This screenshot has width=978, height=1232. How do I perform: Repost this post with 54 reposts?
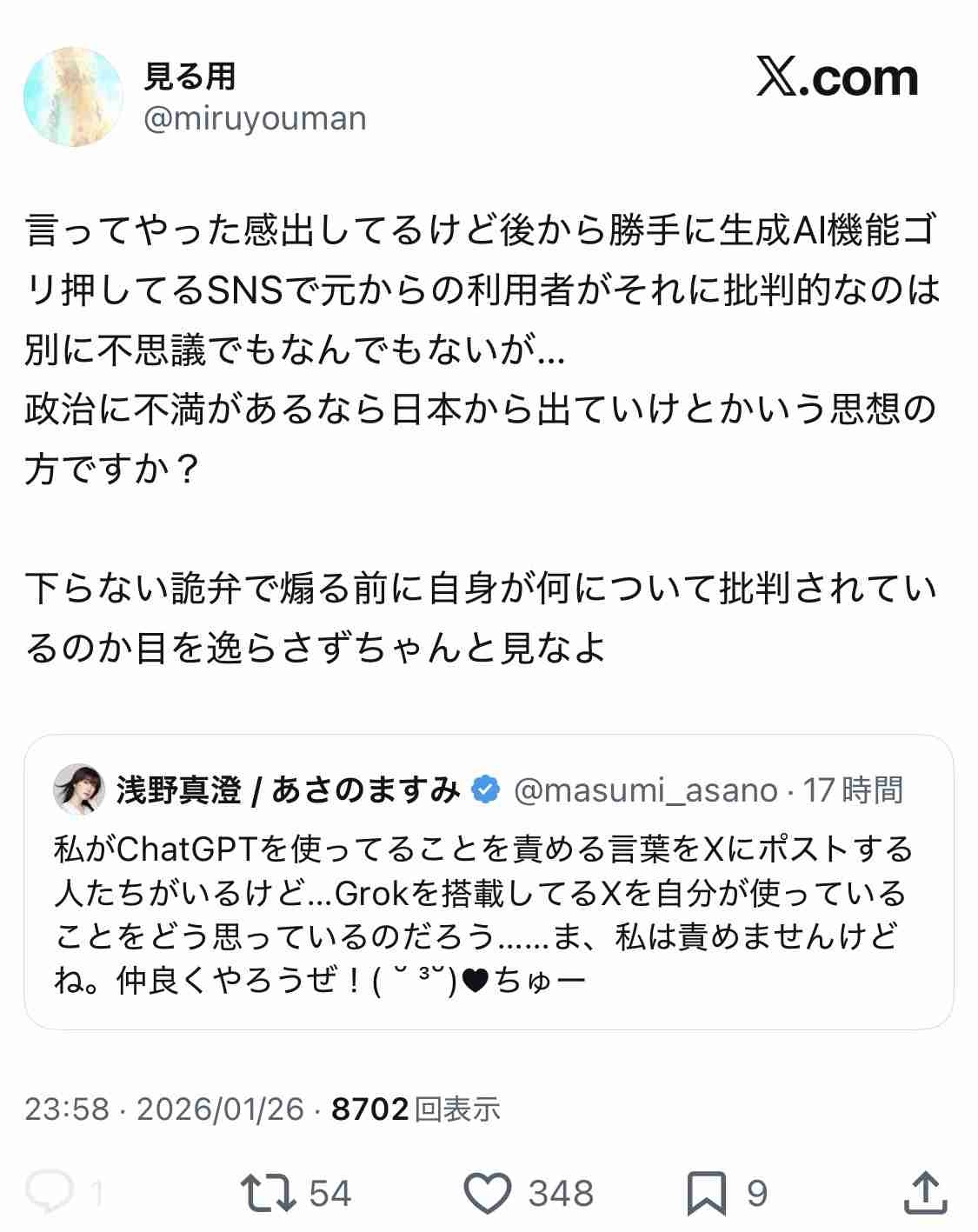tap(269, 1194)
